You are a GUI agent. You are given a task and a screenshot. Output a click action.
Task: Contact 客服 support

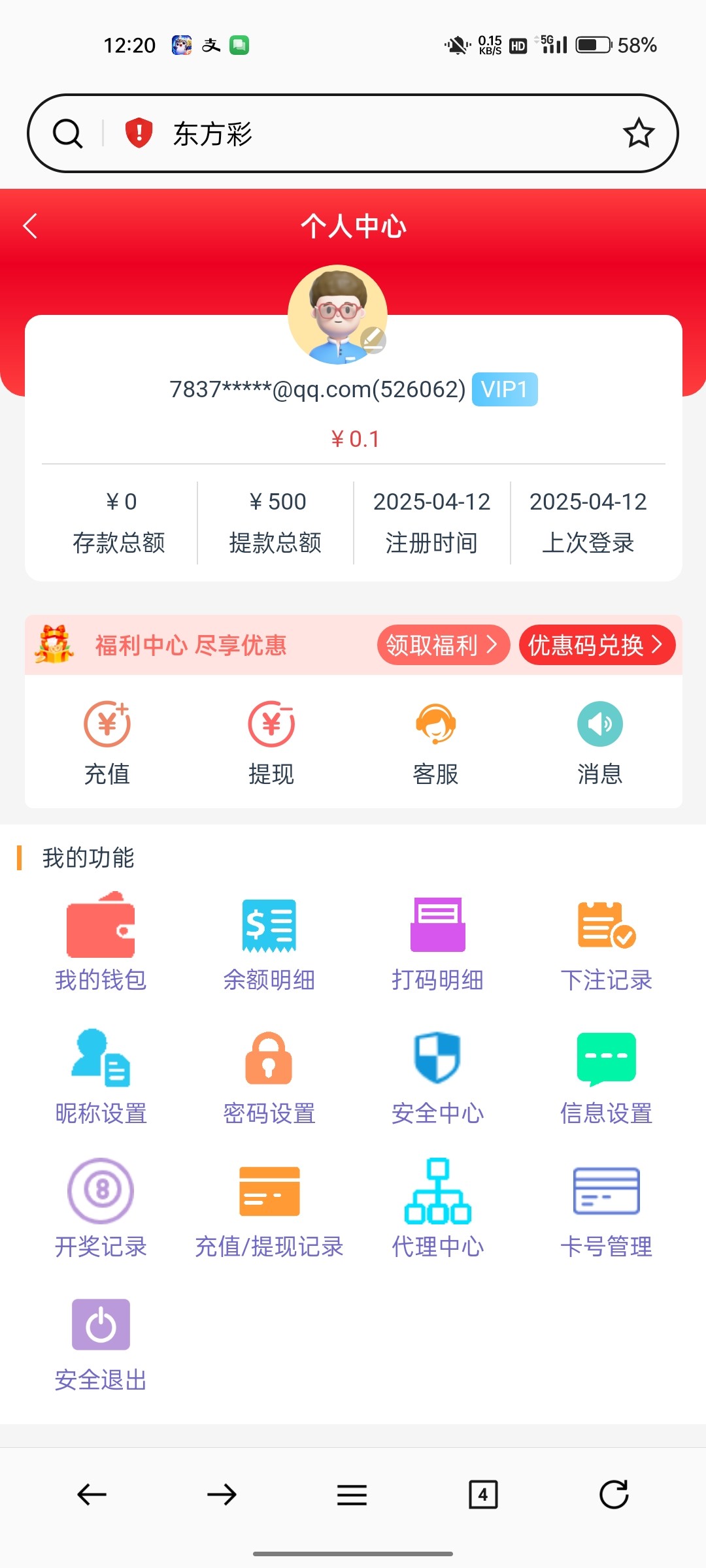point(435,742)
